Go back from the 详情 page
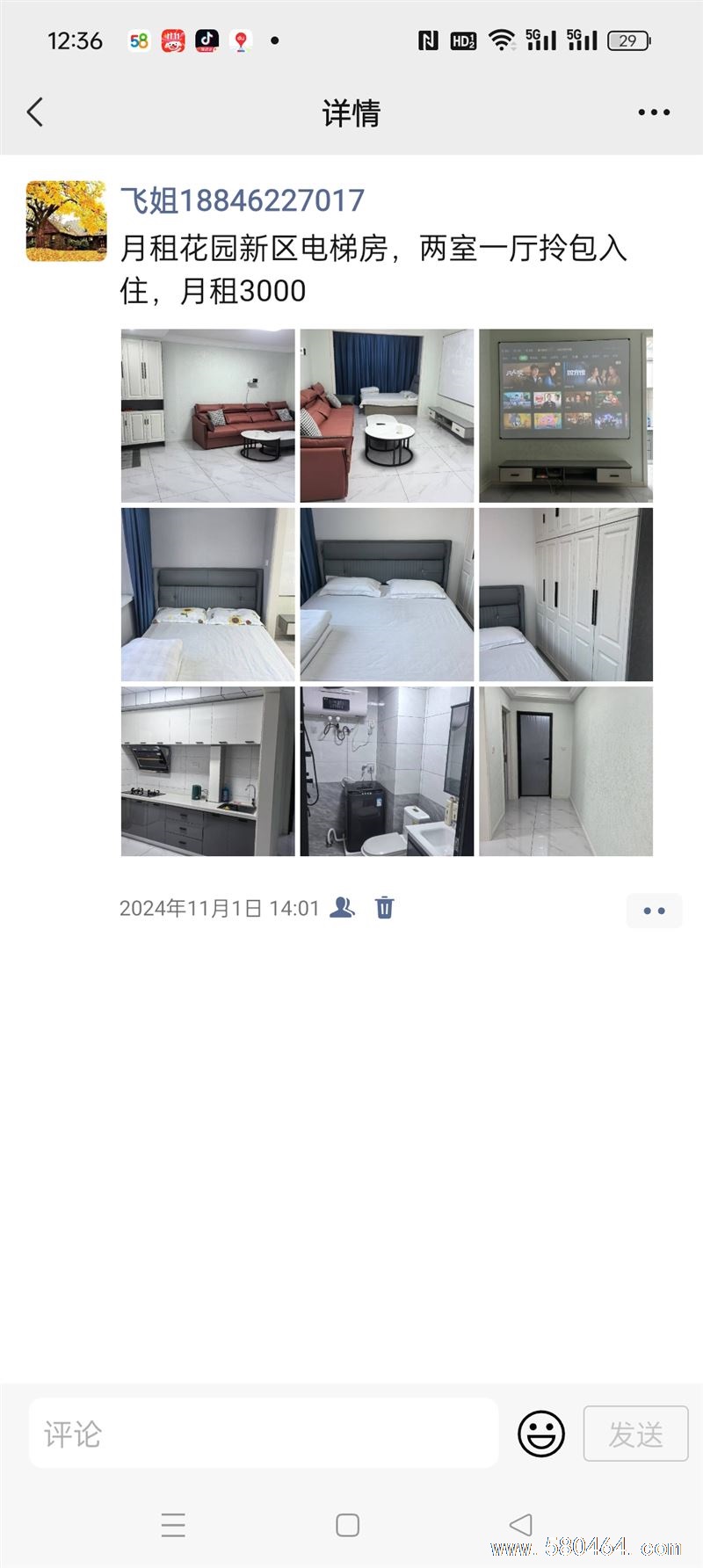 35,113
